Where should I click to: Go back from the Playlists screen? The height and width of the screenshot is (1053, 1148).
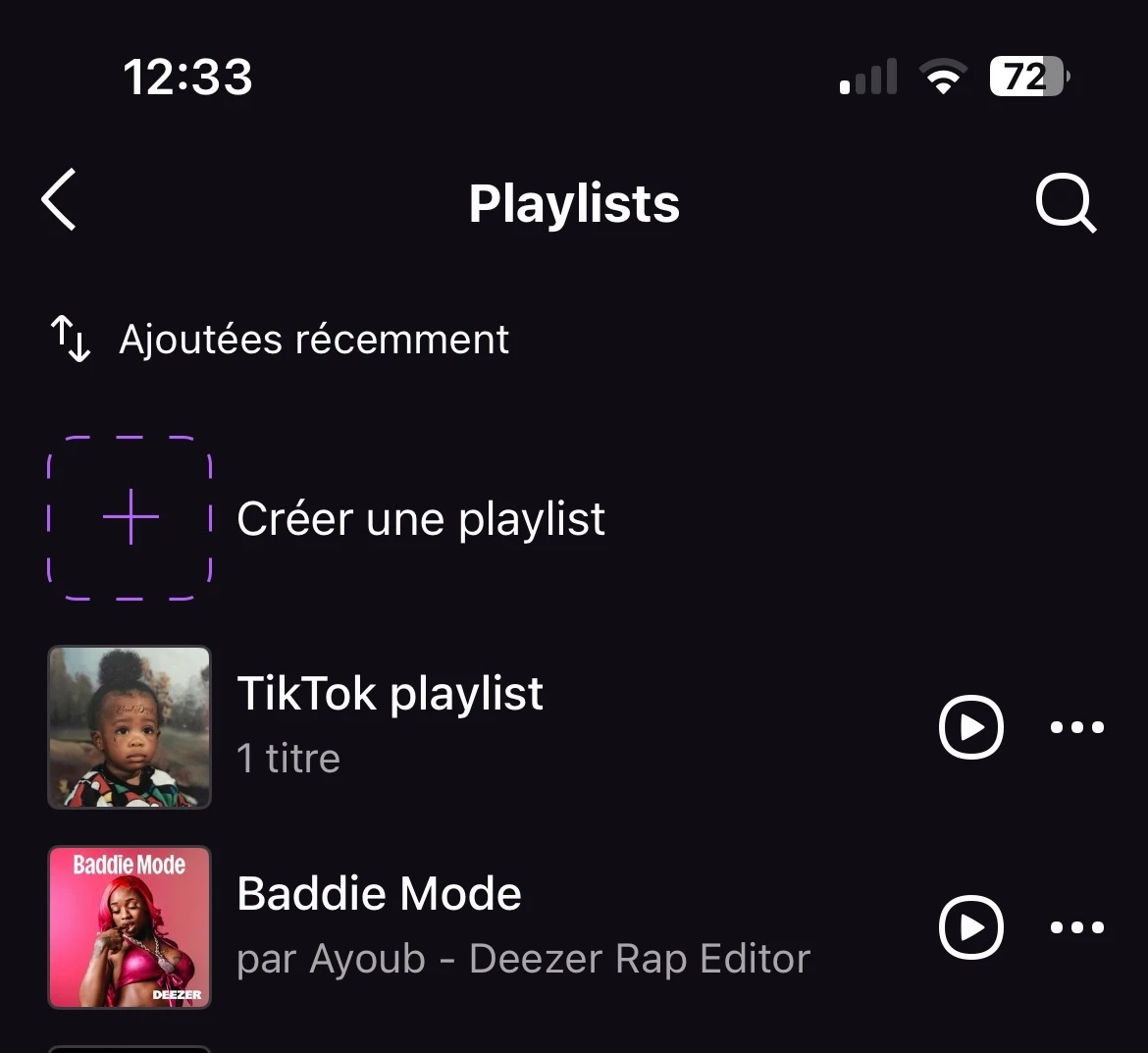59,200
